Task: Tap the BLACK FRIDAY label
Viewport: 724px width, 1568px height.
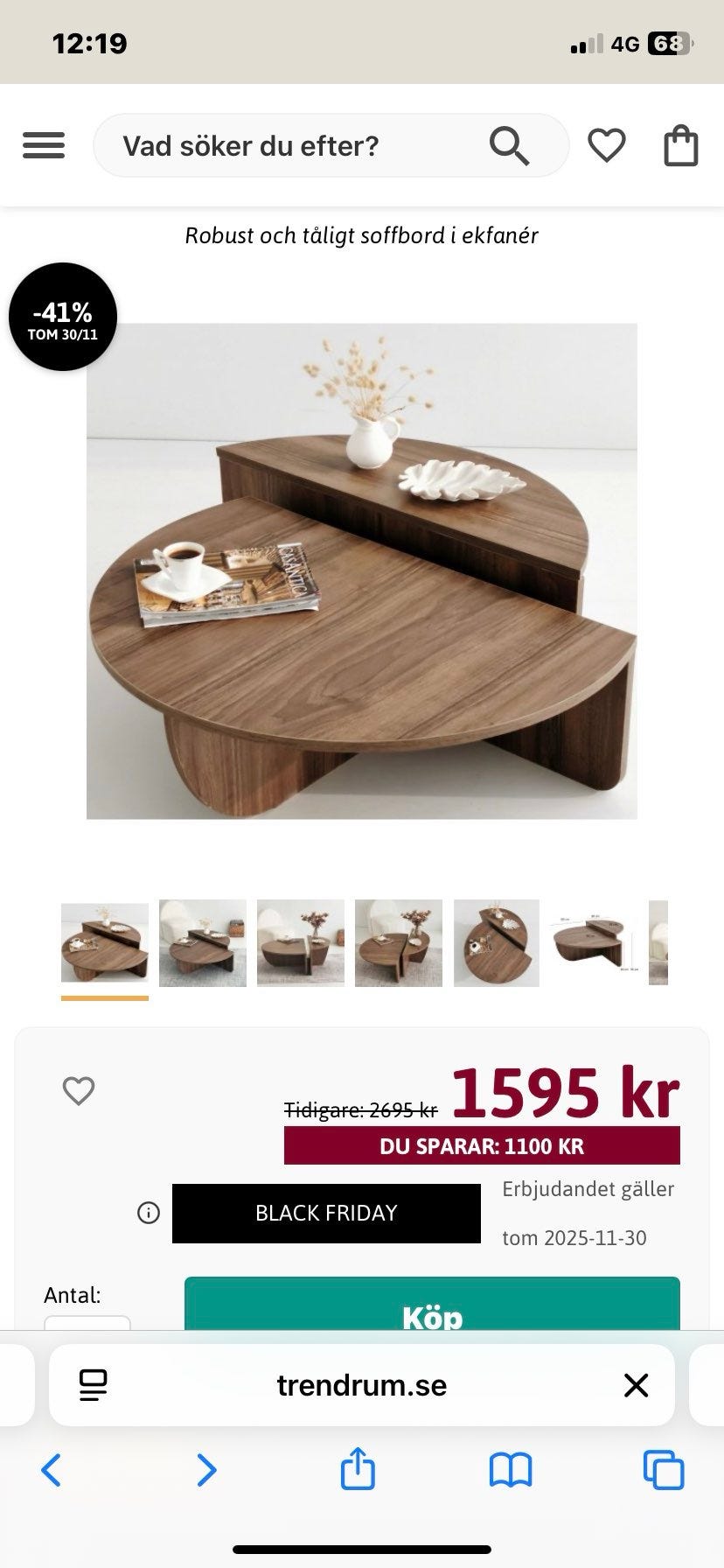Action: tap(325, 1214)
